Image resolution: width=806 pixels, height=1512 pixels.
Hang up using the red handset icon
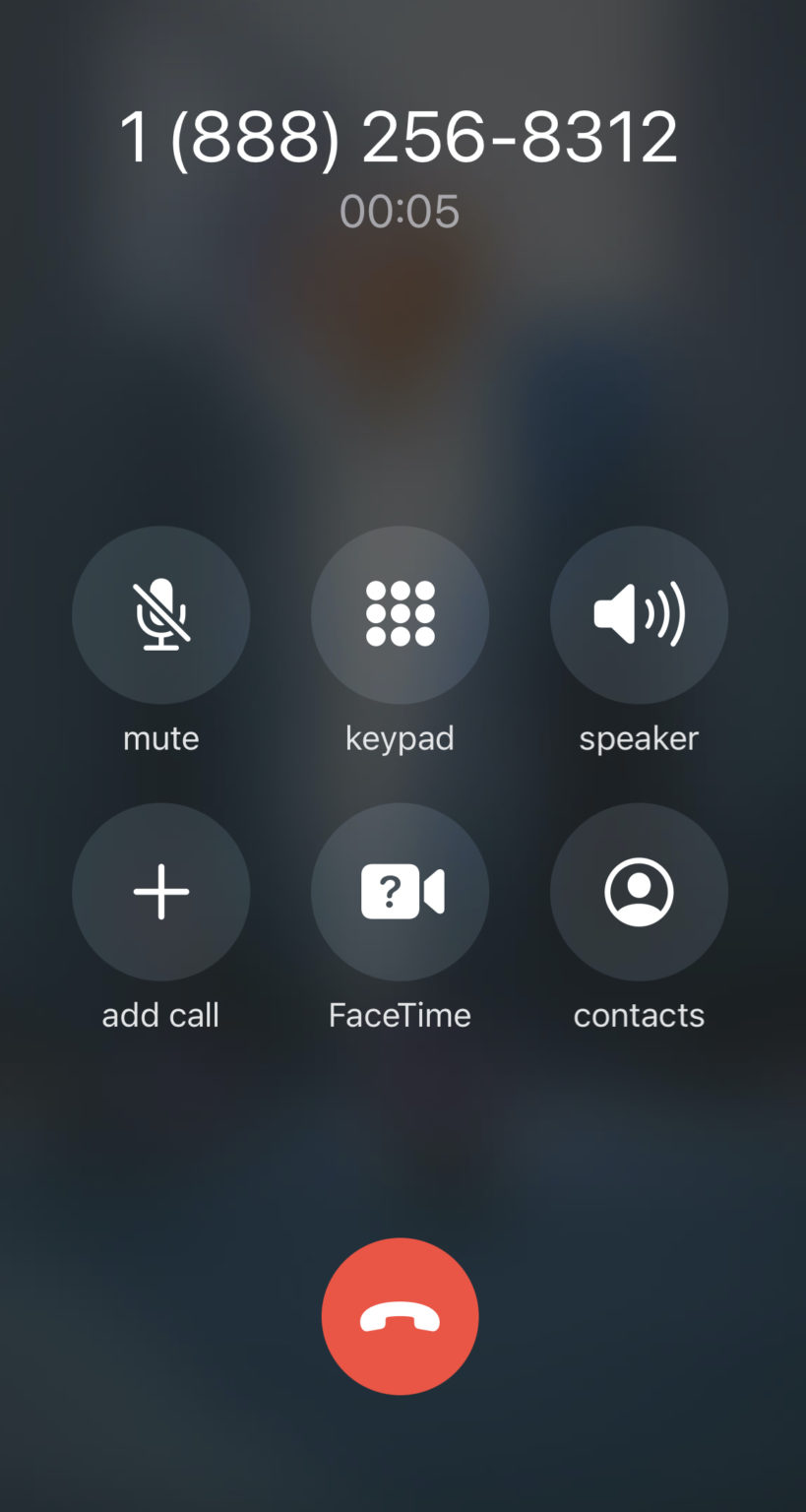(x=400, y=1315)
